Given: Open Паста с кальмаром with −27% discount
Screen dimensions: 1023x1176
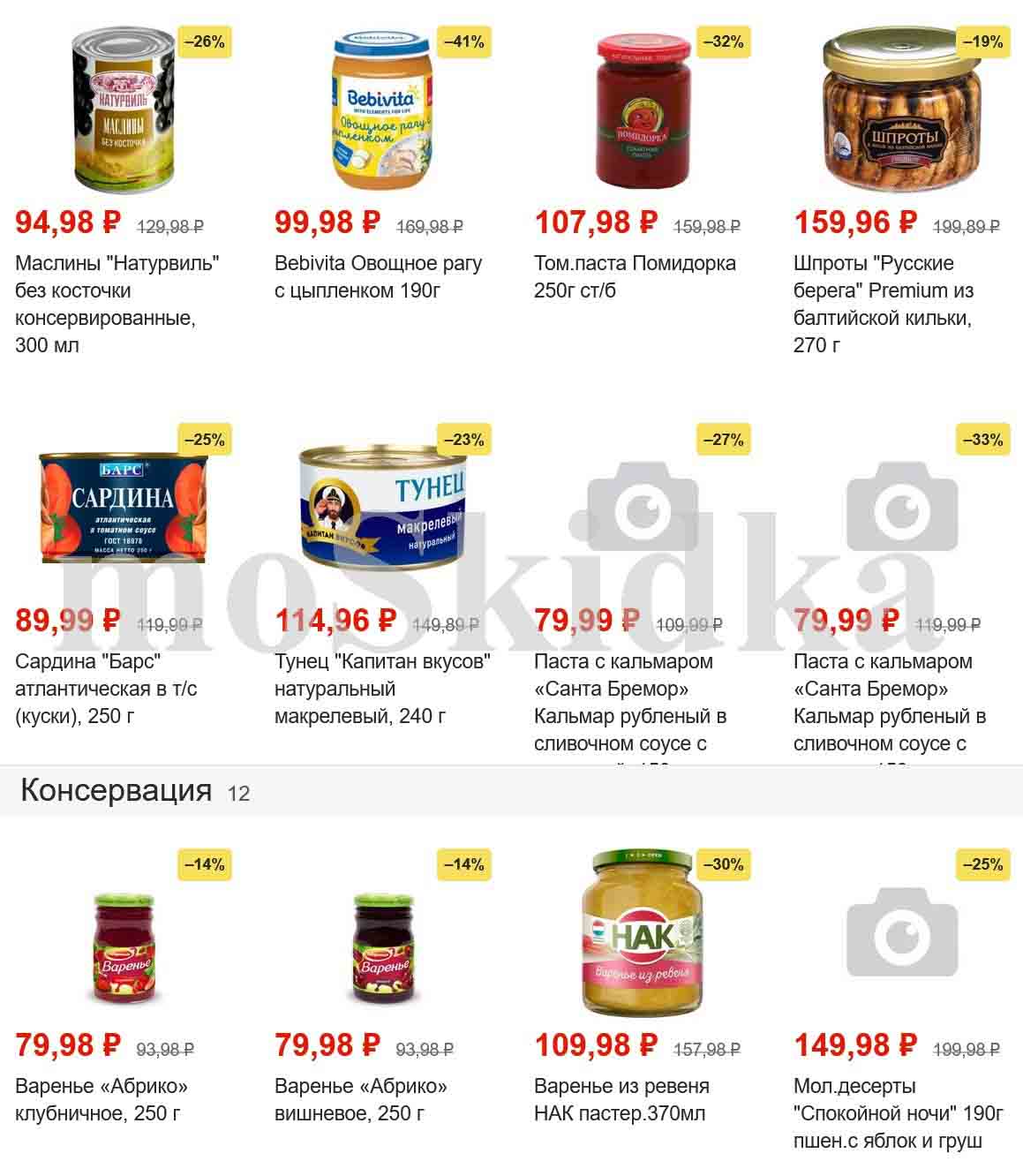Looking at the screenshot, I should [x=630, y=701].
